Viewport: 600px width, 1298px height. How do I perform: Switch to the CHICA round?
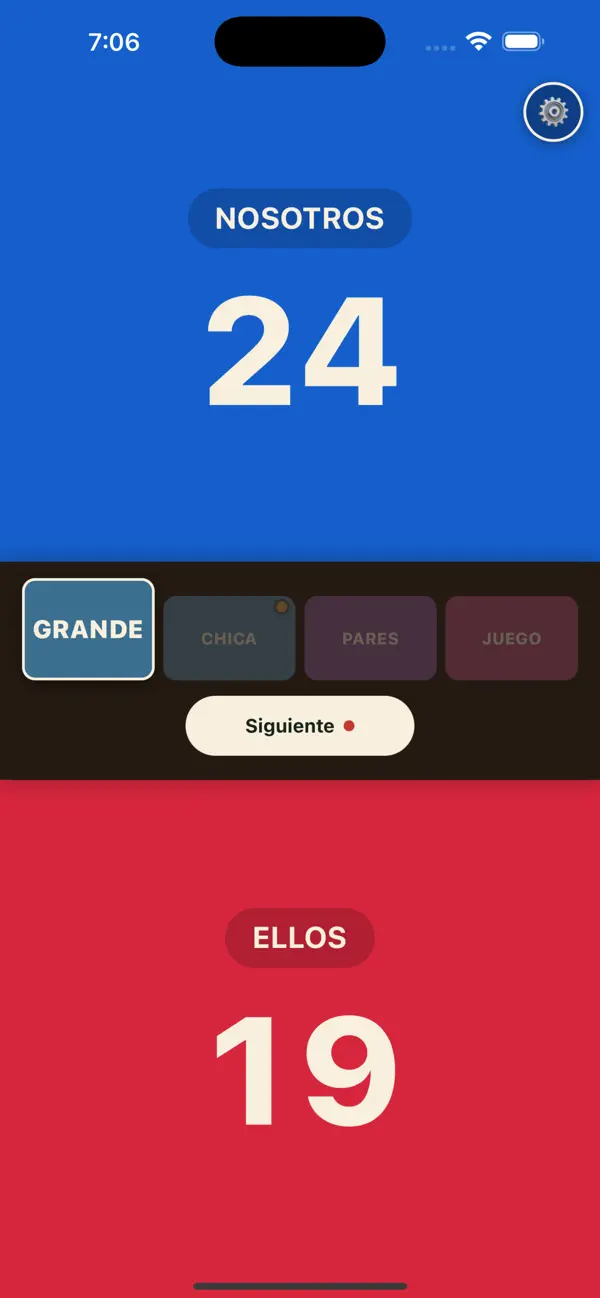click(x=229, y=638)
